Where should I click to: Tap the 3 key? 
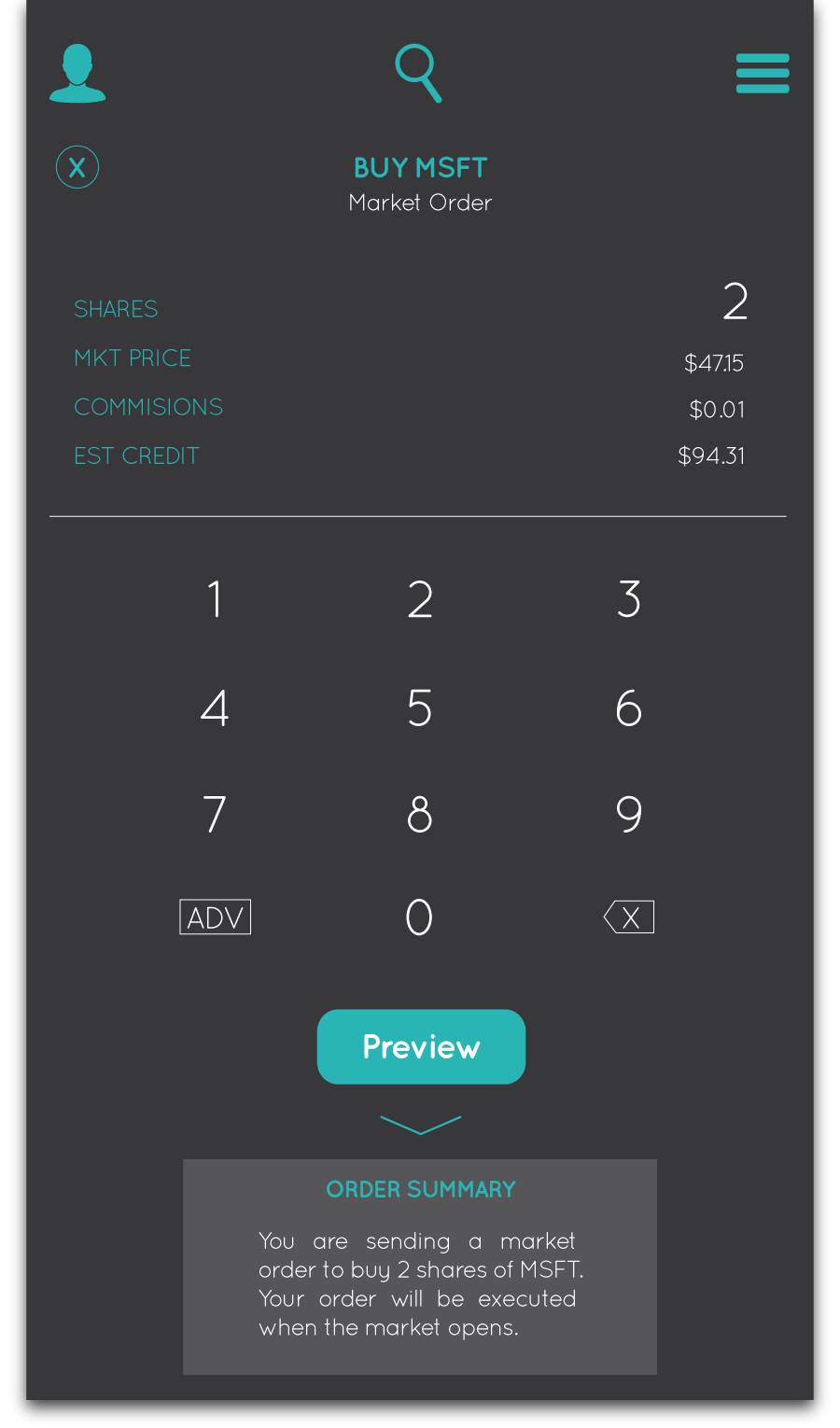pos(629,598)
